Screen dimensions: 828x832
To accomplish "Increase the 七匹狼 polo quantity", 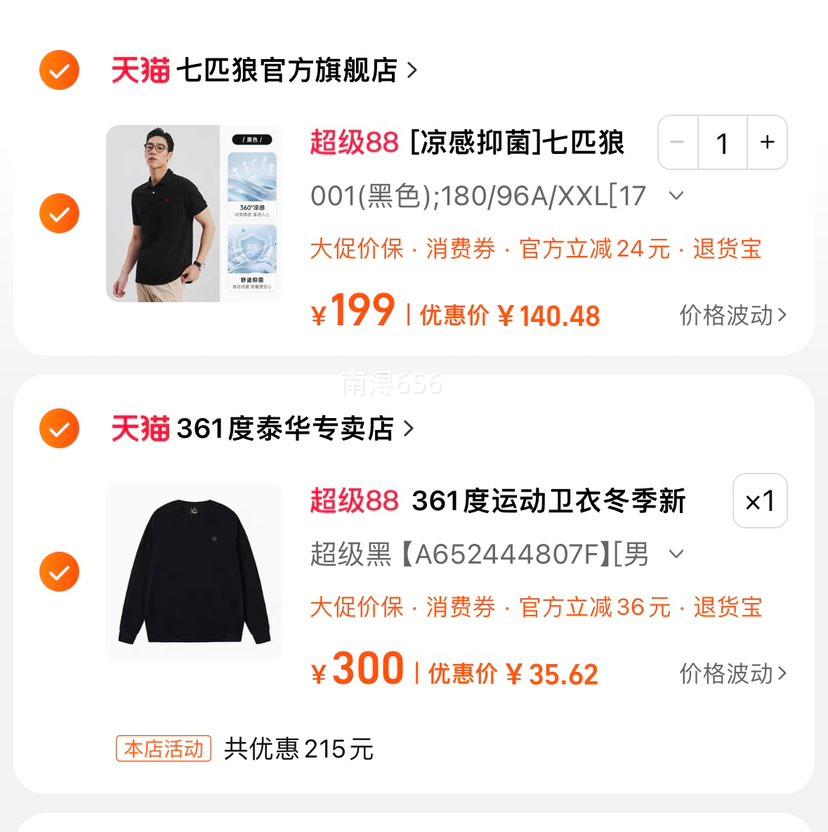I will click(767, 142).
